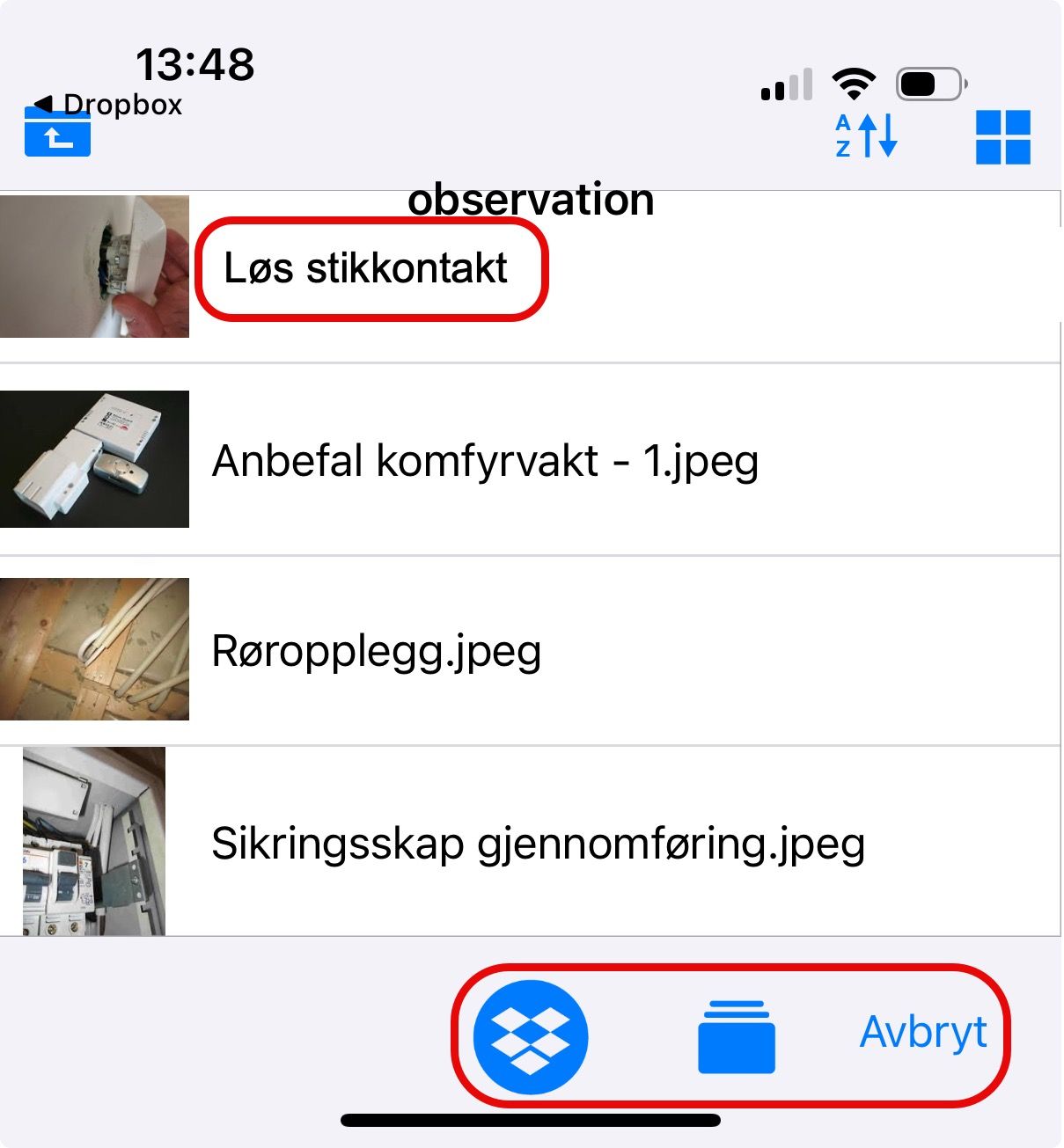Return to the Dropbox app
1064x1148 pixels.
[x=108, y=105]
